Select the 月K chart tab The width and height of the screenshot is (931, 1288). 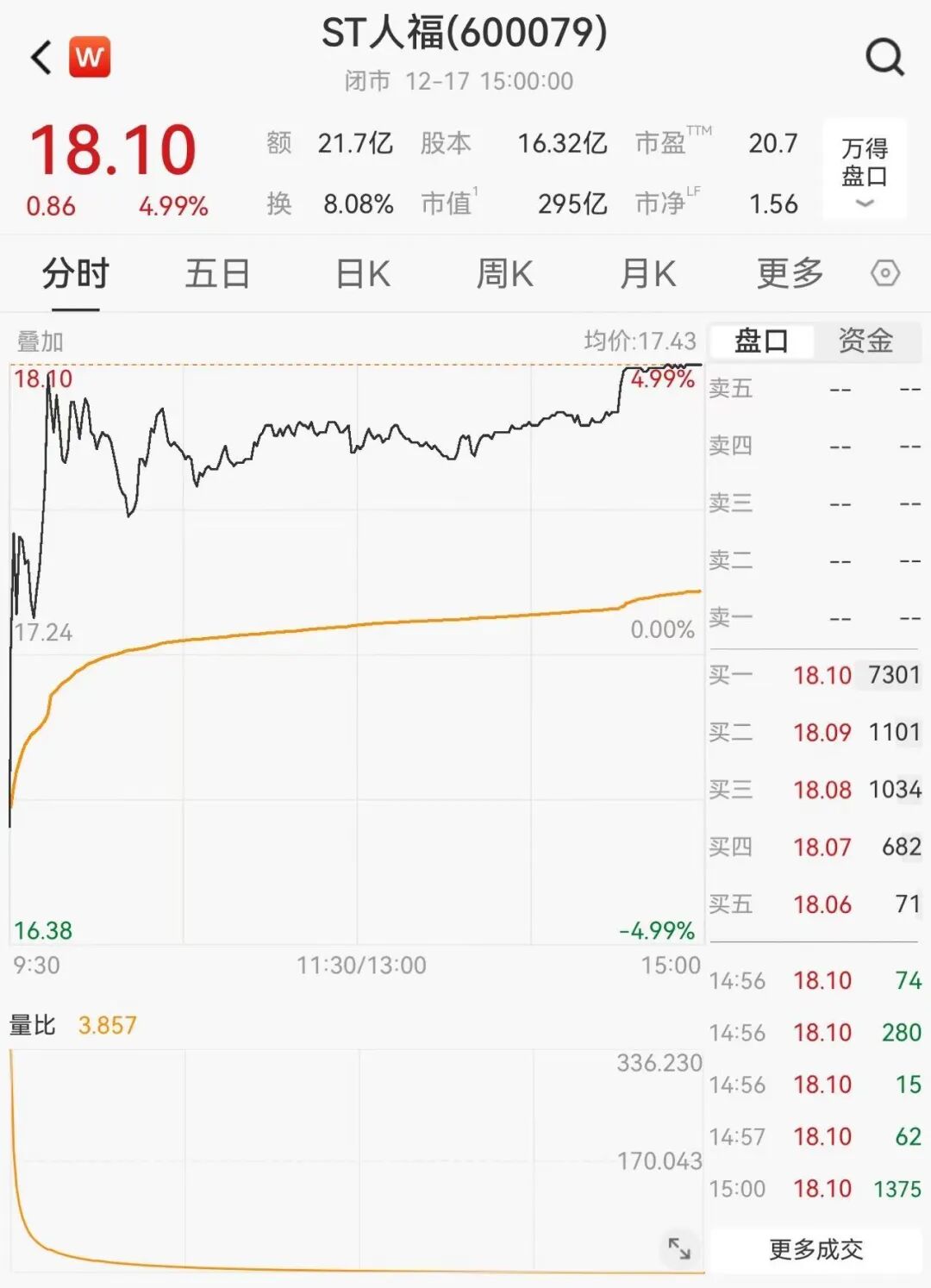pos(648,274)
